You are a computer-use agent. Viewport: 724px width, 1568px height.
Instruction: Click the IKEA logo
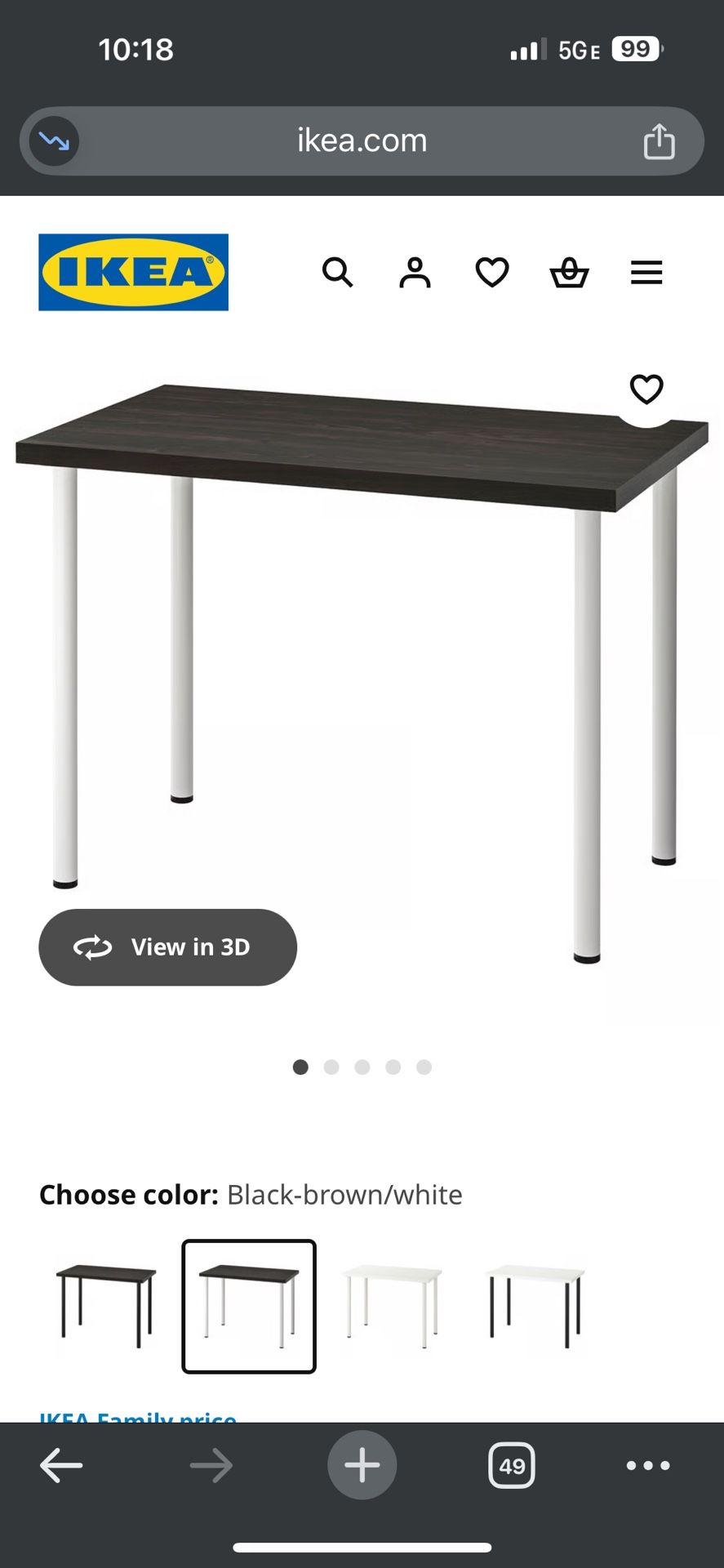[133, 272]
